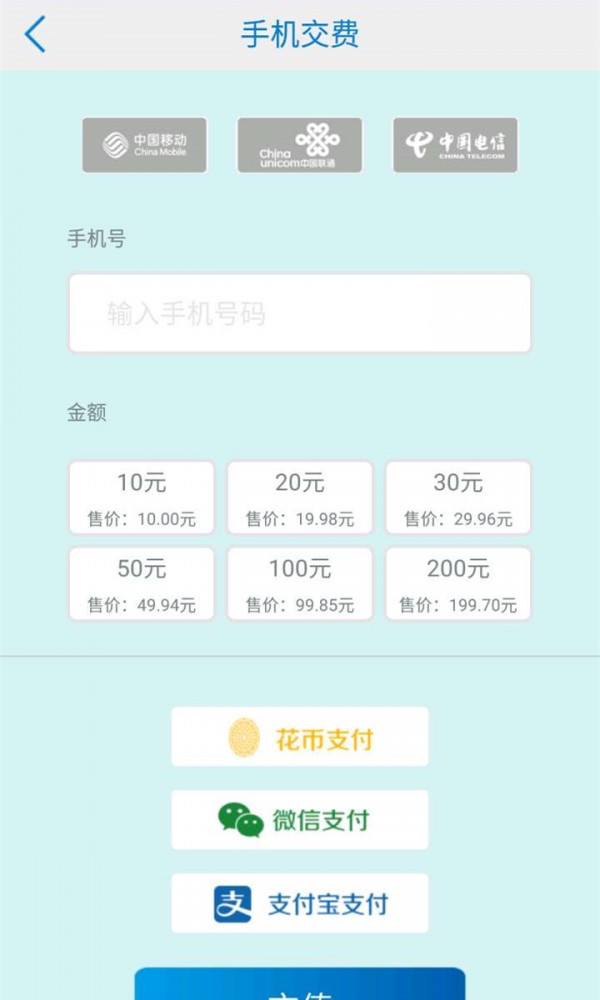The image size is (600, 1000).
Task: Tap the blue 充值 button
Action: point(299,986)
